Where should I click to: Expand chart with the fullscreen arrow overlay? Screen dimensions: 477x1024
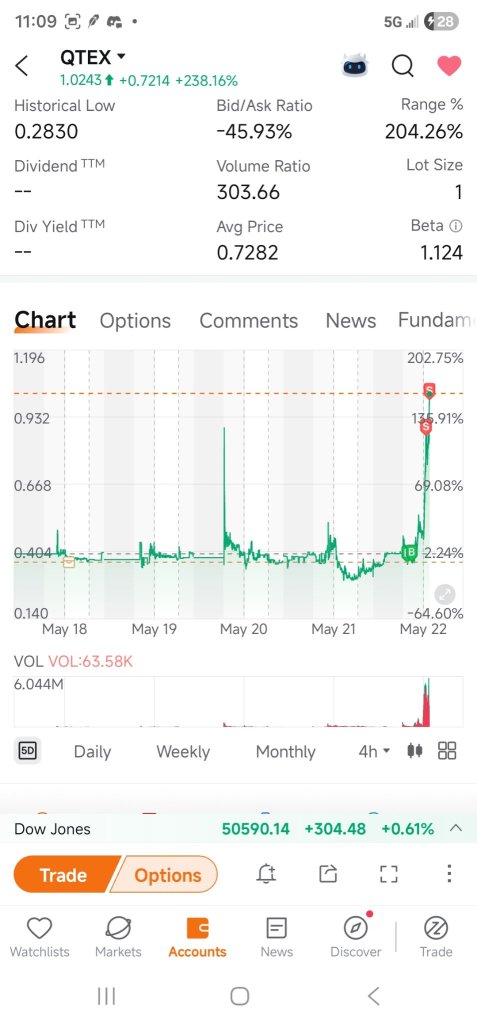click(x=445, y=594)
